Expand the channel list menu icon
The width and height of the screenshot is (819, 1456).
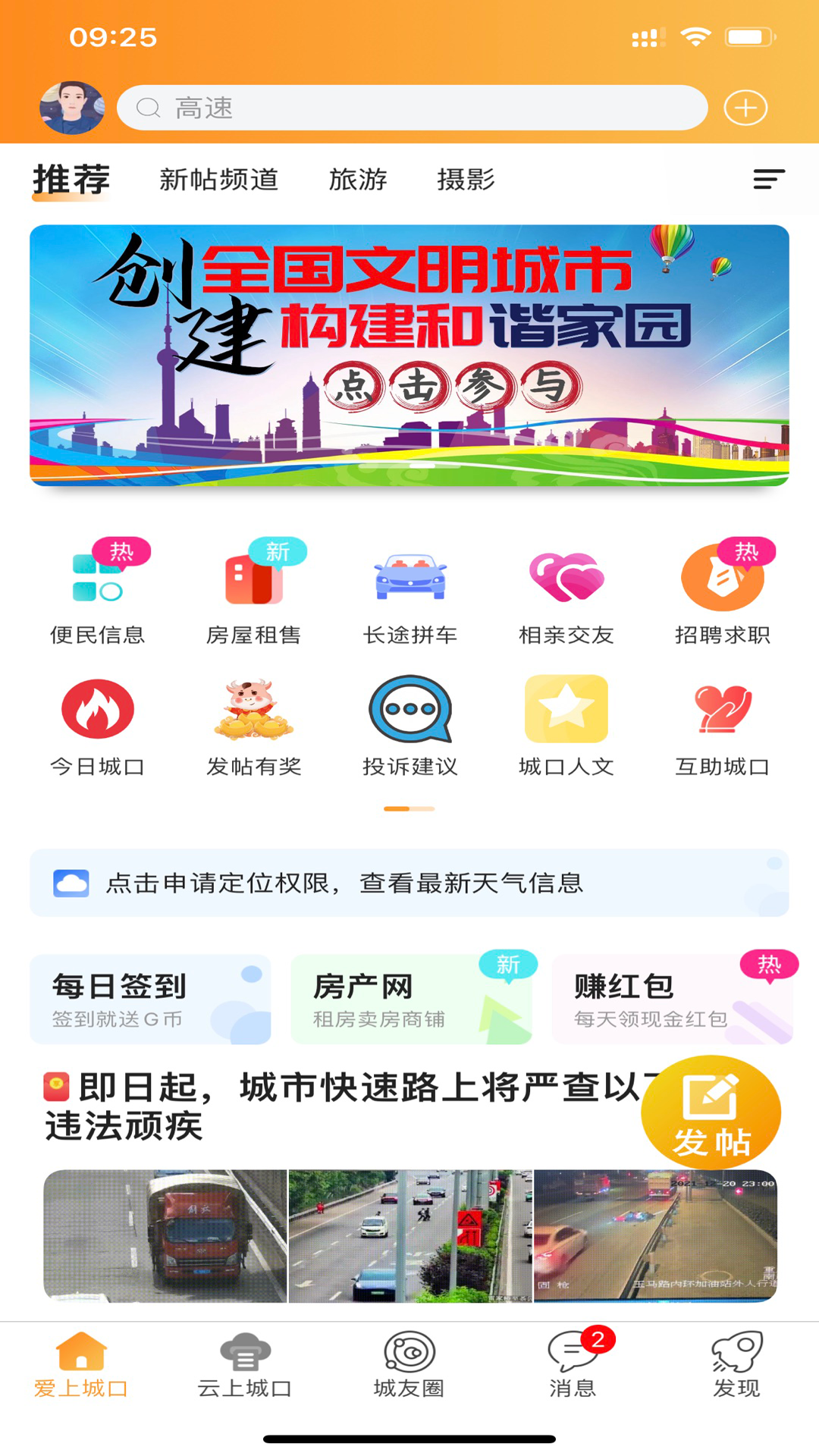(x=768, y=180)
